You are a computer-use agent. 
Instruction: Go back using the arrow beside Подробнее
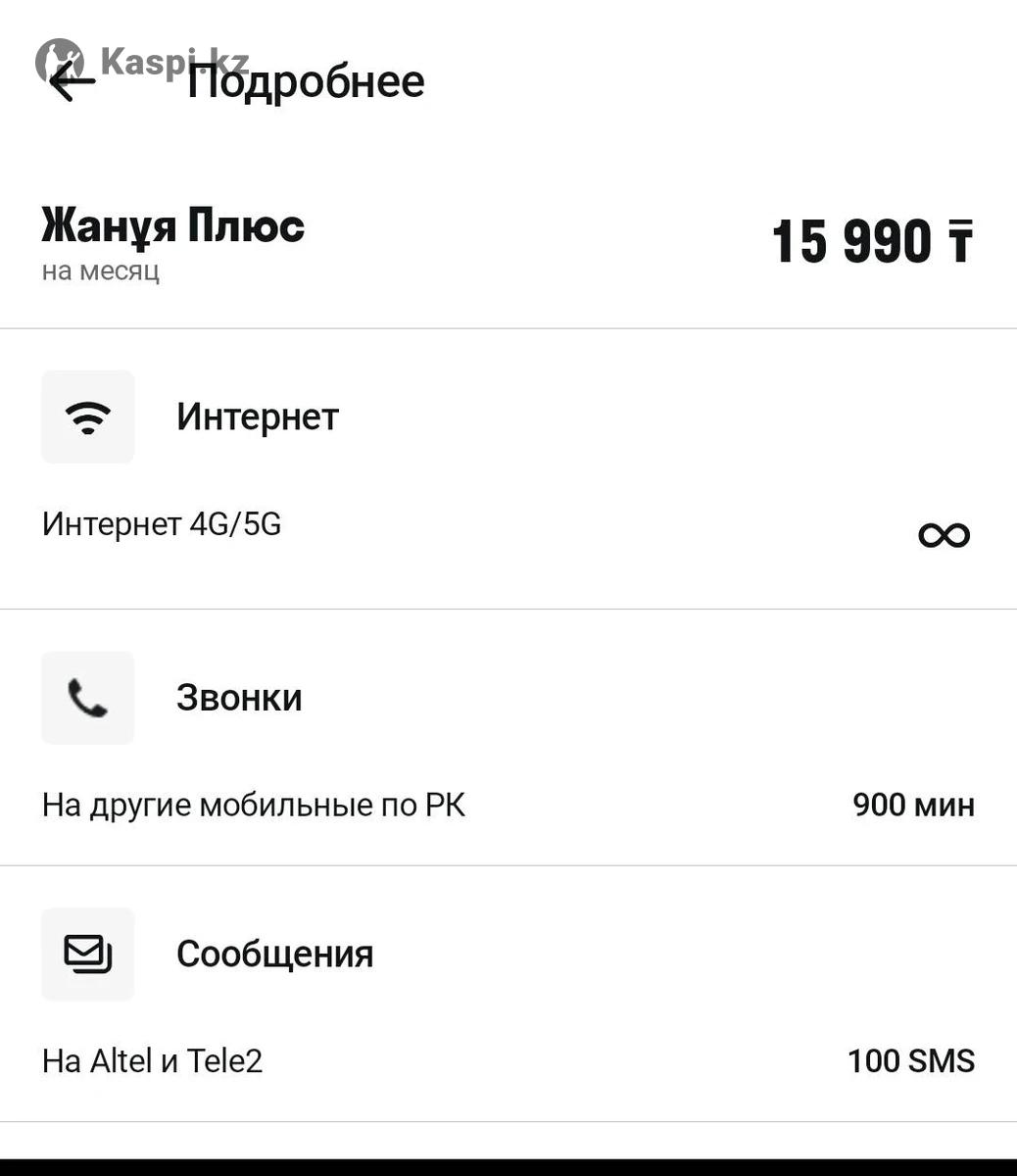[72, 81]
